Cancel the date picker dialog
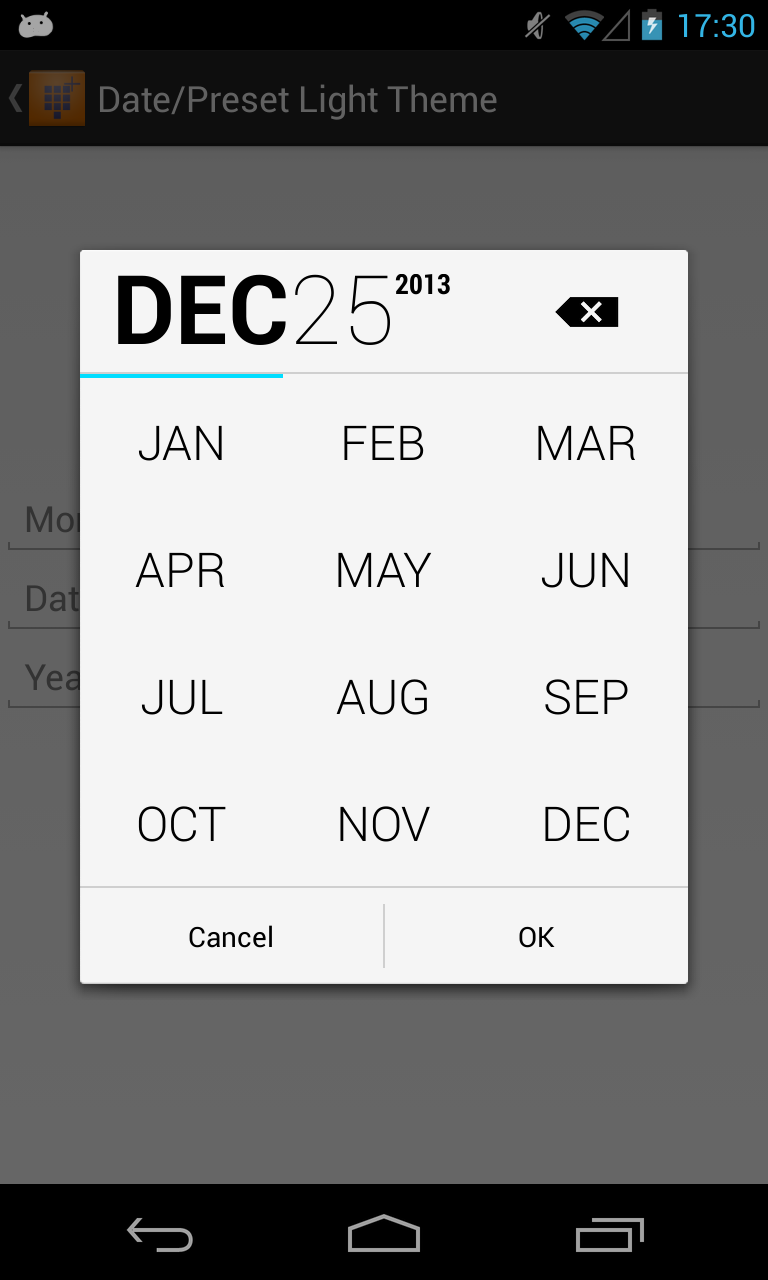Image resolution: width=768 pixels, height=1280 pixels. pos(231,937)
